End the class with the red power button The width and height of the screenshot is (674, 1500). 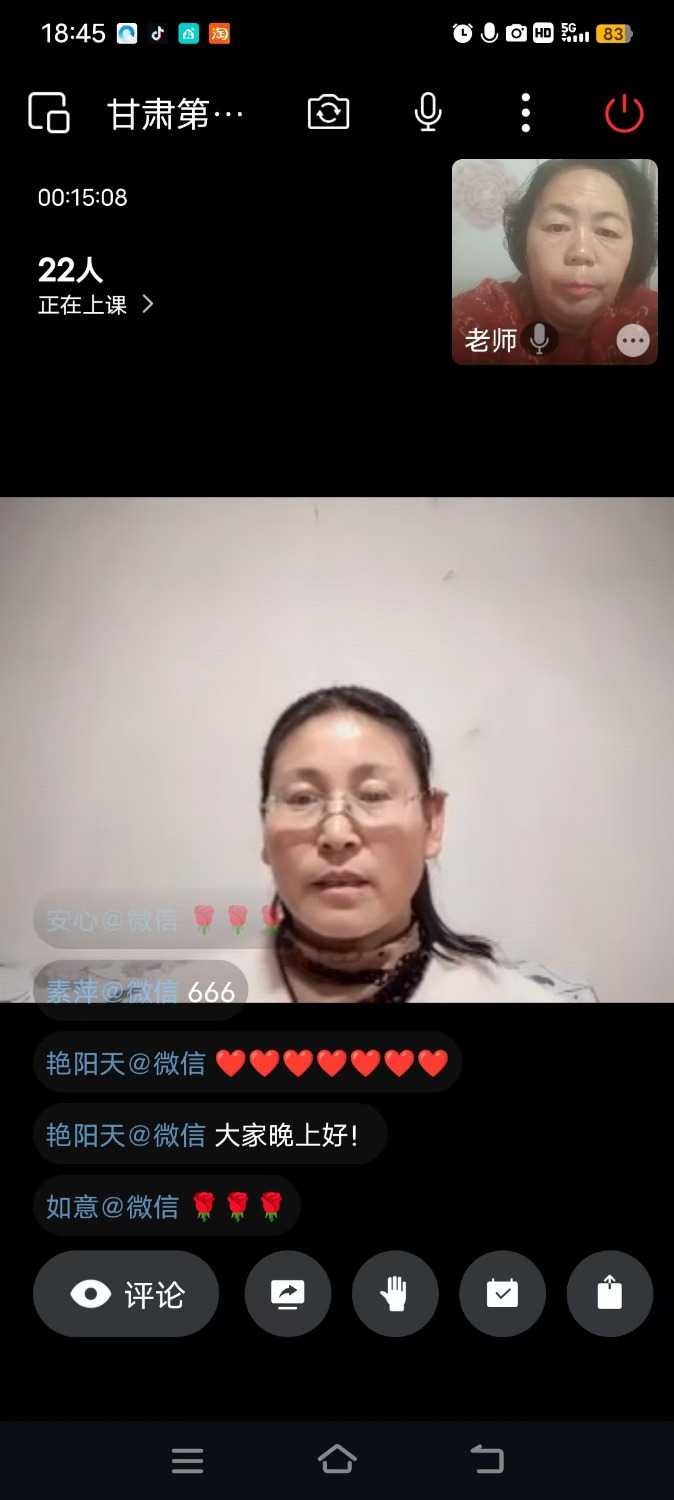coord(624,113)
